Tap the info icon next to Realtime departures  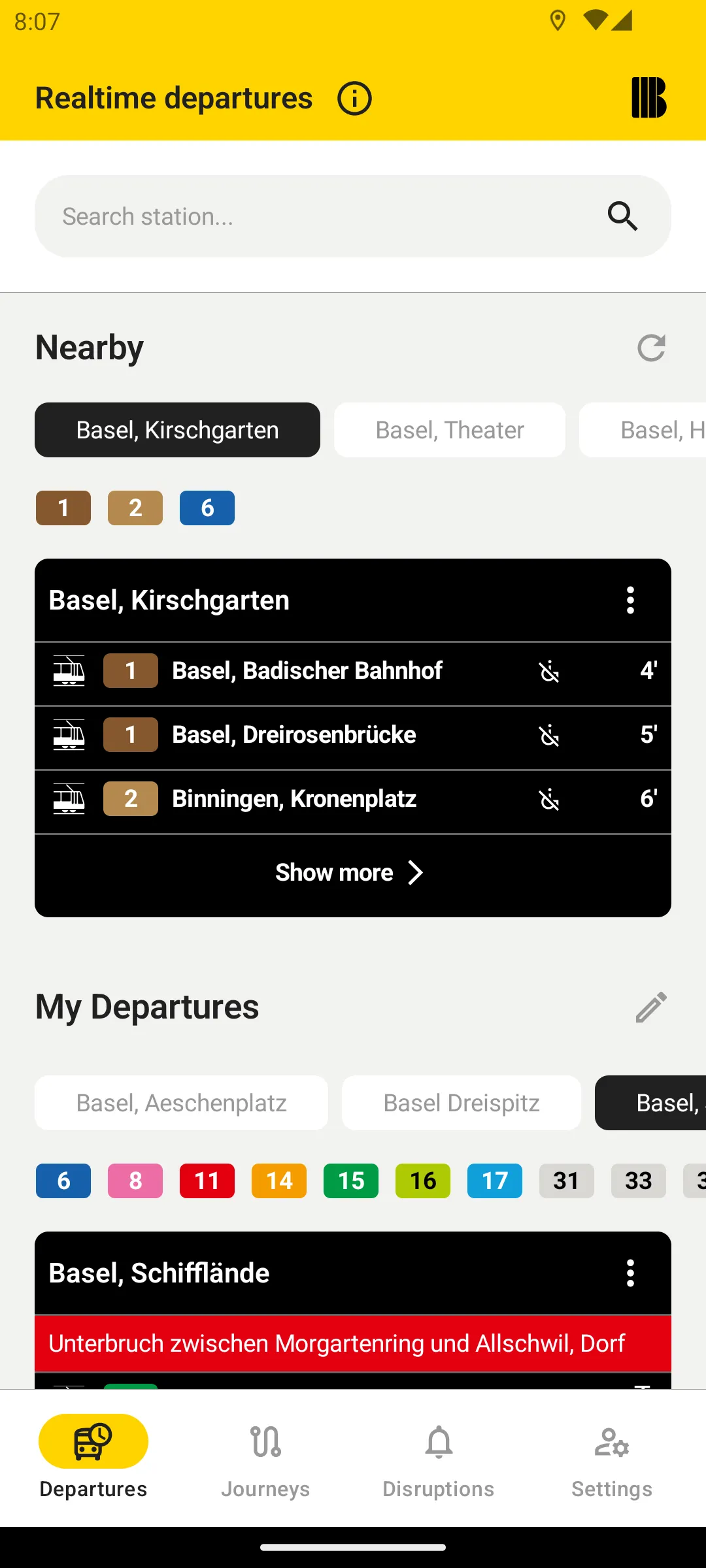354,98
